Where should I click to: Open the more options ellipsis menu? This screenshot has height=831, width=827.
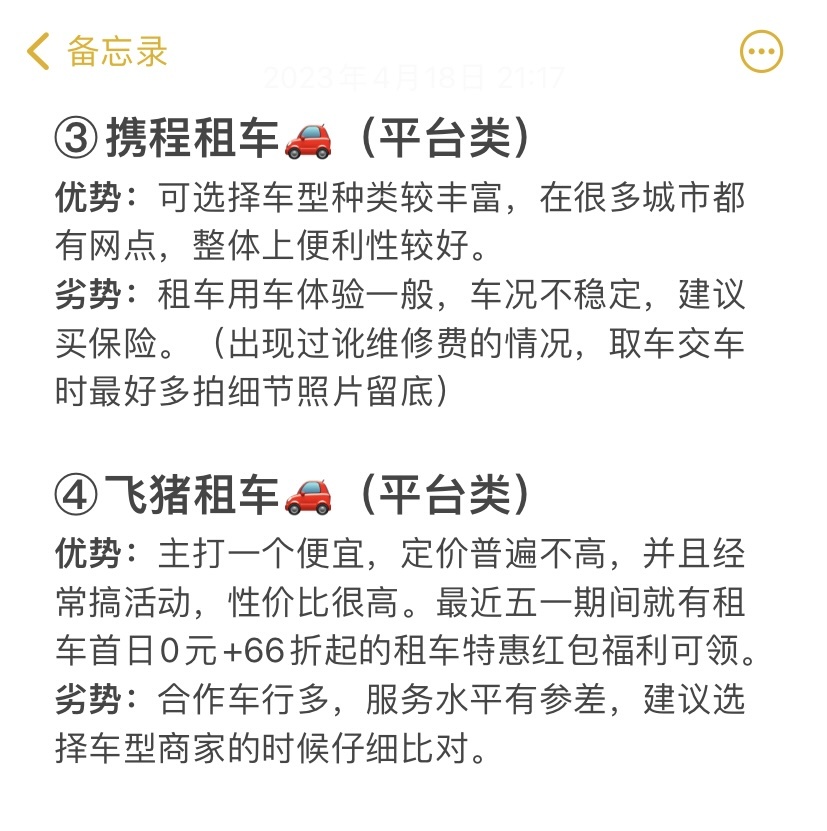coord(761,51)
